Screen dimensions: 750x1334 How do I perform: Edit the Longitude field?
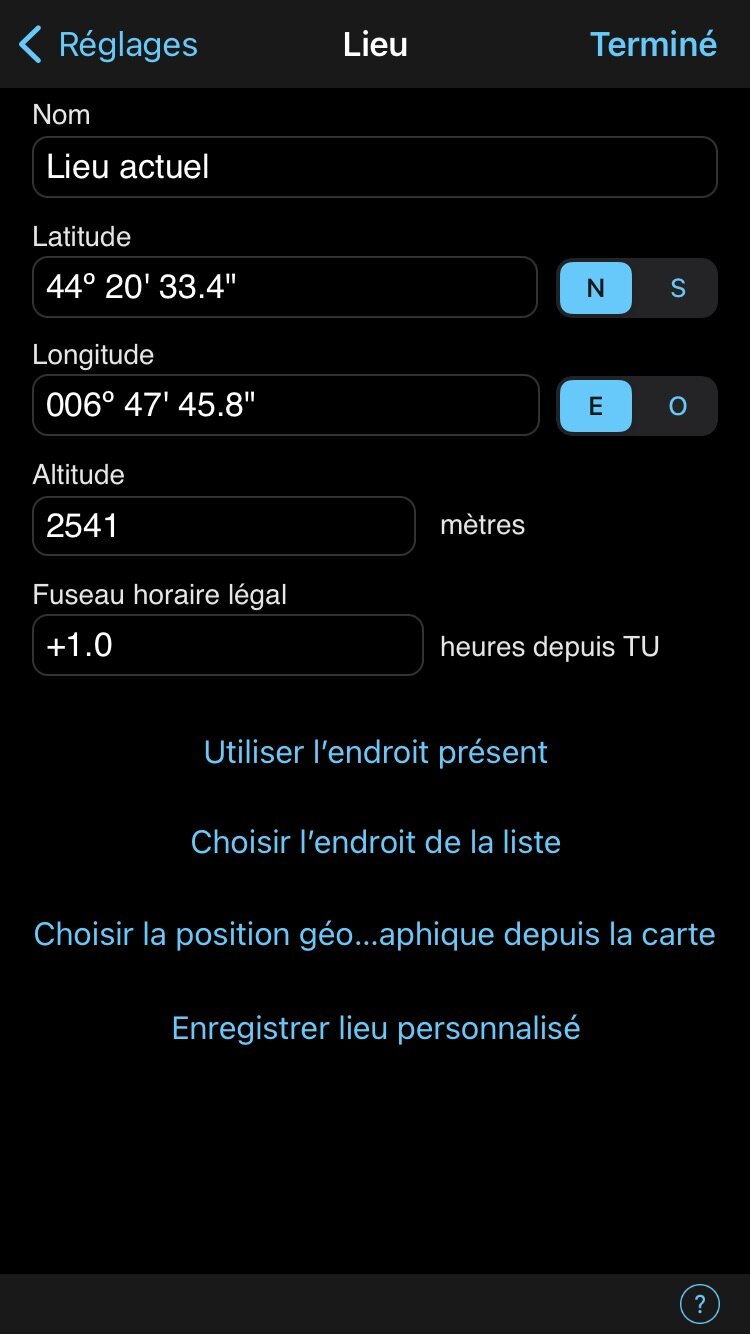(x=285, y=406)
